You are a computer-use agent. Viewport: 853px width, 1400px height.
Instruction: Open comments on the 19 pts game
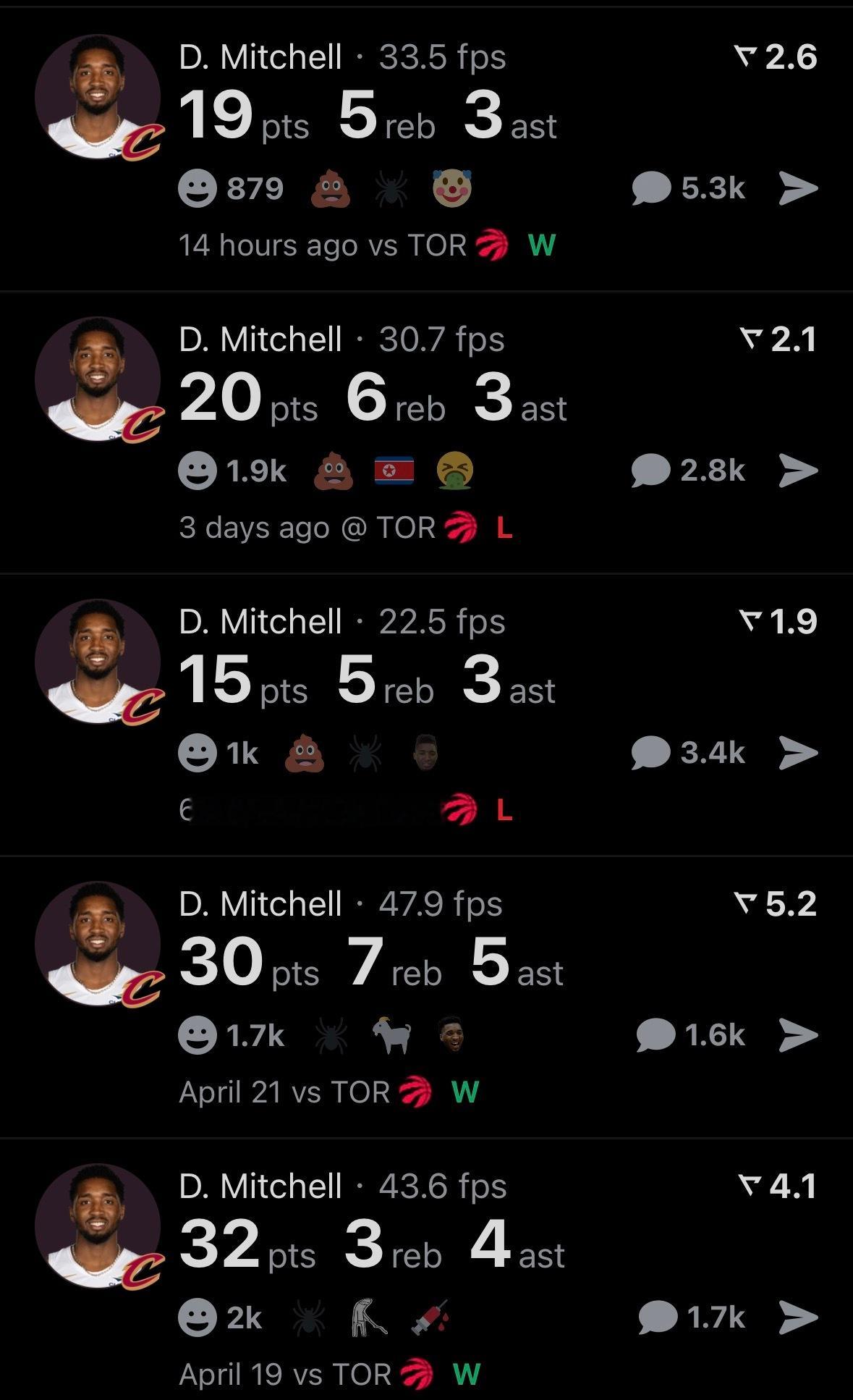point(688,188)
